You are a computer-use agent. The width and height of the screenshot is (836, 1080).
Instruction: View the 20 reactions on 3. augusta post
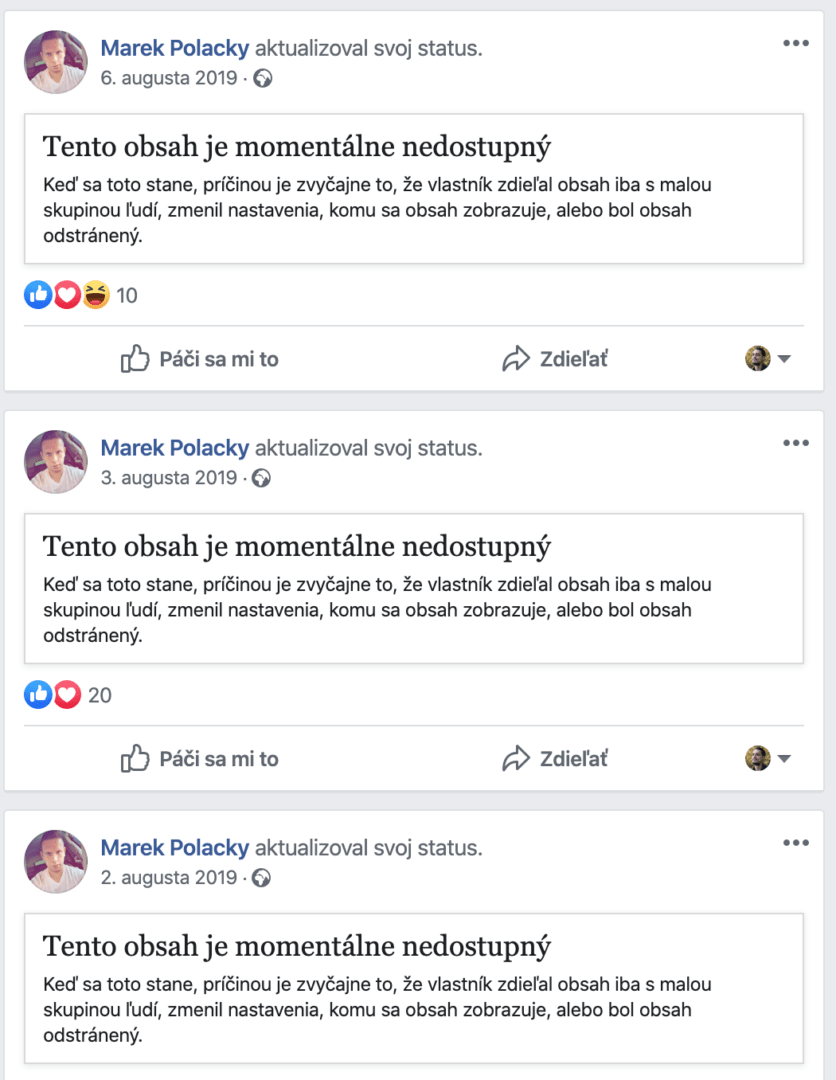click(99, 695)
